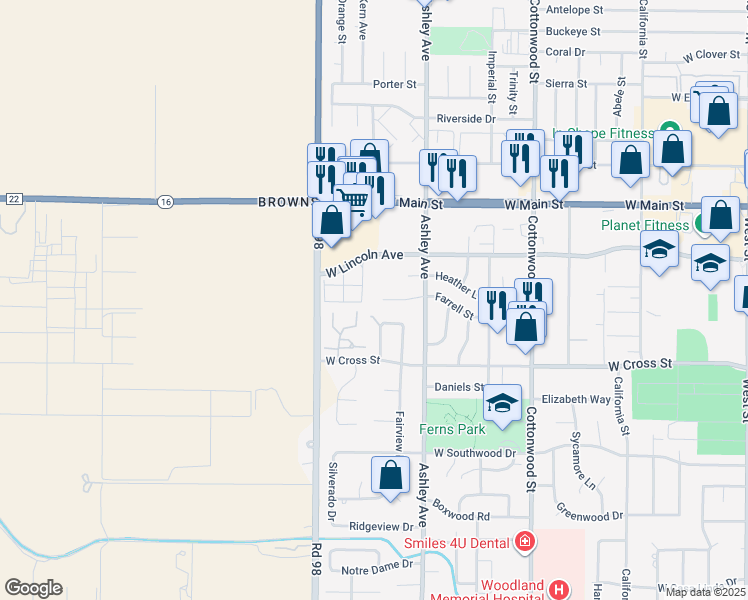Select the Smiles 4U Dental place marker
Image resolution: width=748 pixels, height=600 pixels.
click(x=524, y=543)
